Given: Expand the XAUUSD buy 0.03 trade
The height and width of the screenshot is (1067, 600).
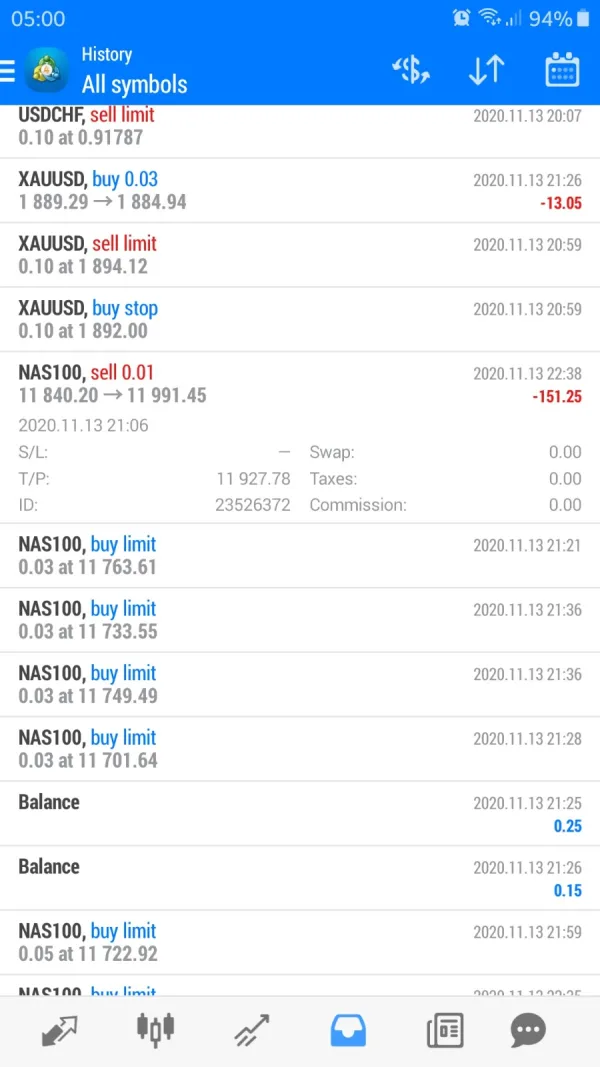Looking at the screenshot, I should point(300,190).
